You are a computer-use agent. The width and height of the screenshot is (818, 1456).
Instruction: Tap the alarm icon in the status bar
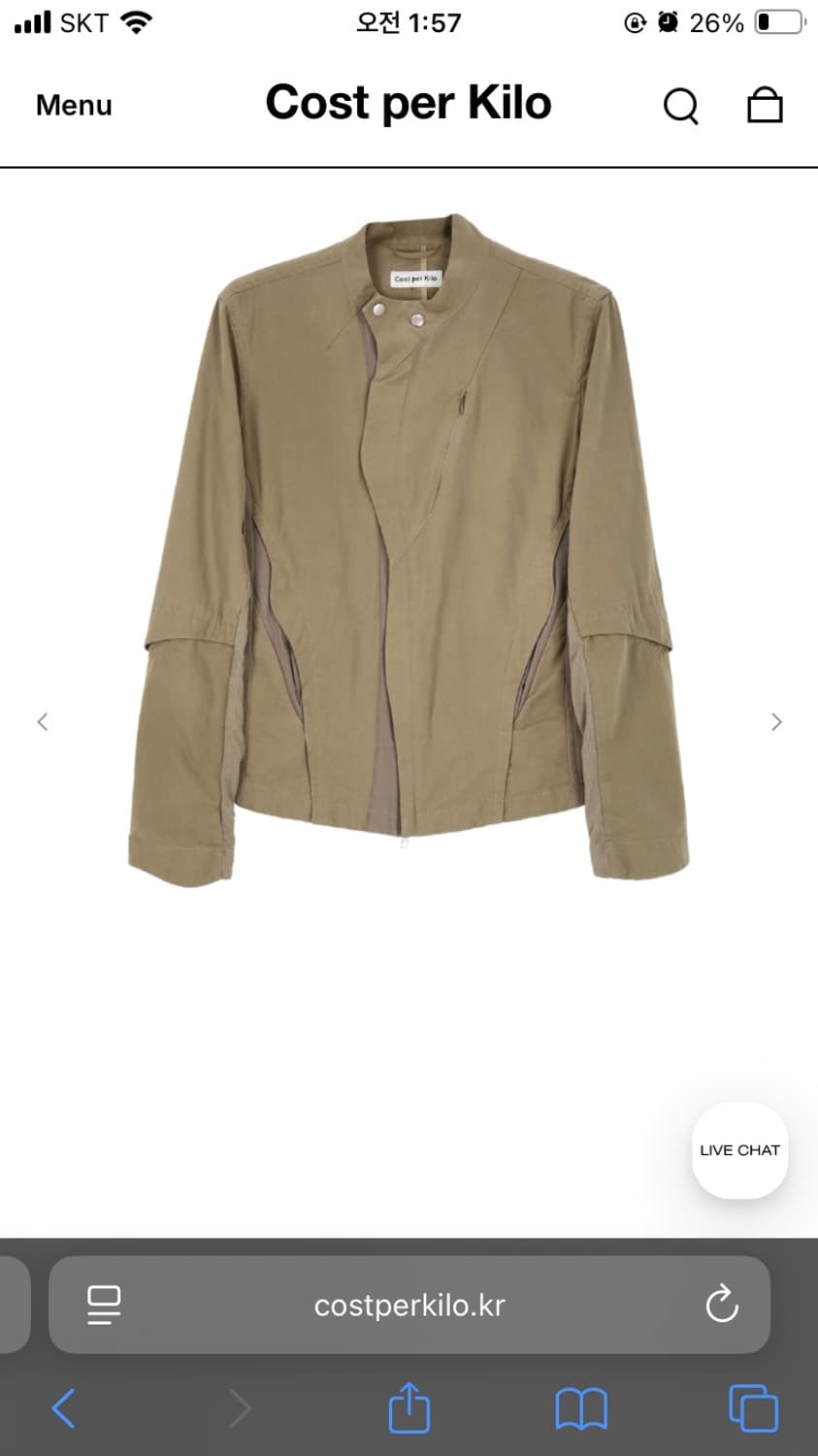click(x=669, y=21)
